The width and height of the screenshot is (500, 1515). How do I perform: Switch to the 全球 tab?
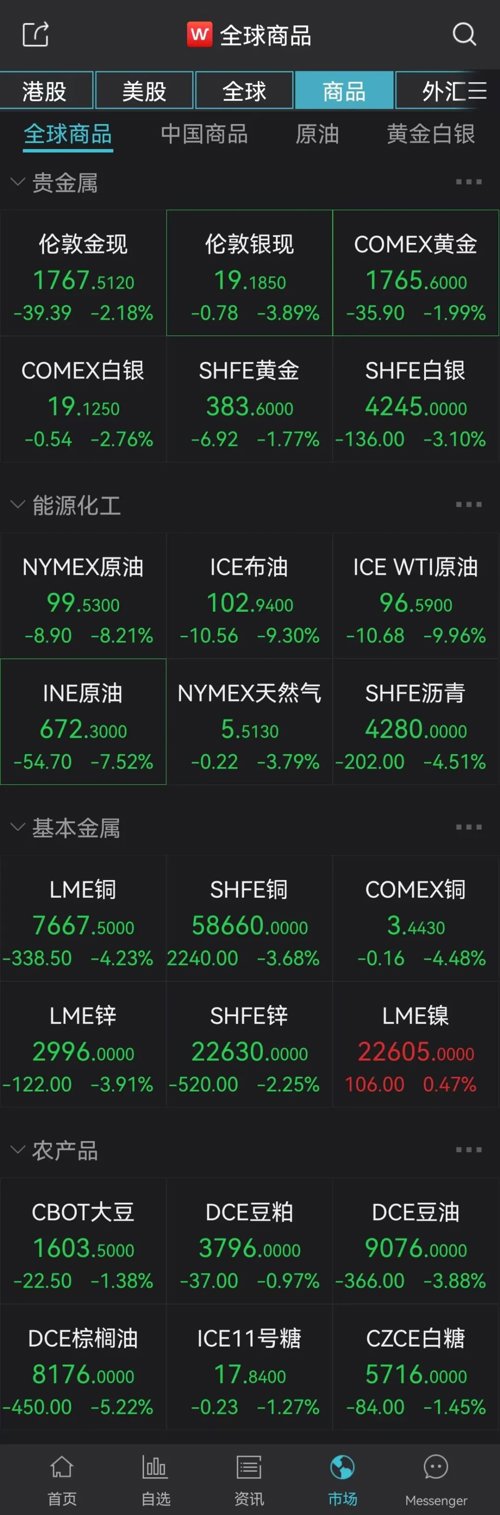(244, 91)
